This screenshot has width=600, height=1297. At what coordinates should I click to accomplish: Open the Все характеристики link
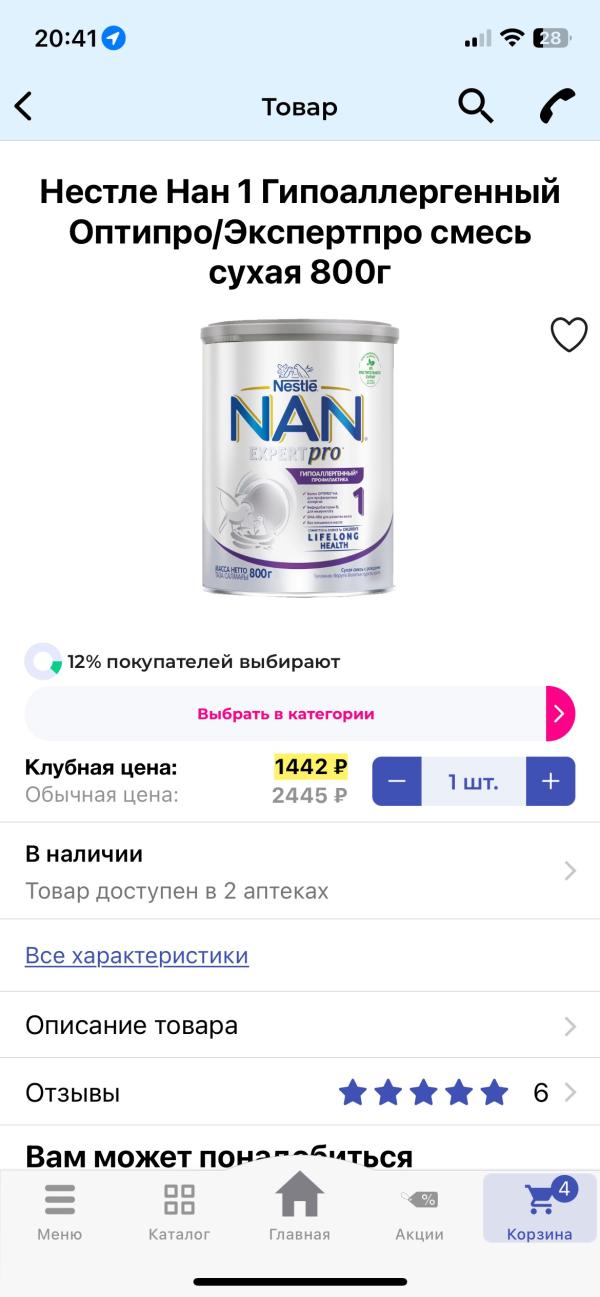tap(137, 955)
